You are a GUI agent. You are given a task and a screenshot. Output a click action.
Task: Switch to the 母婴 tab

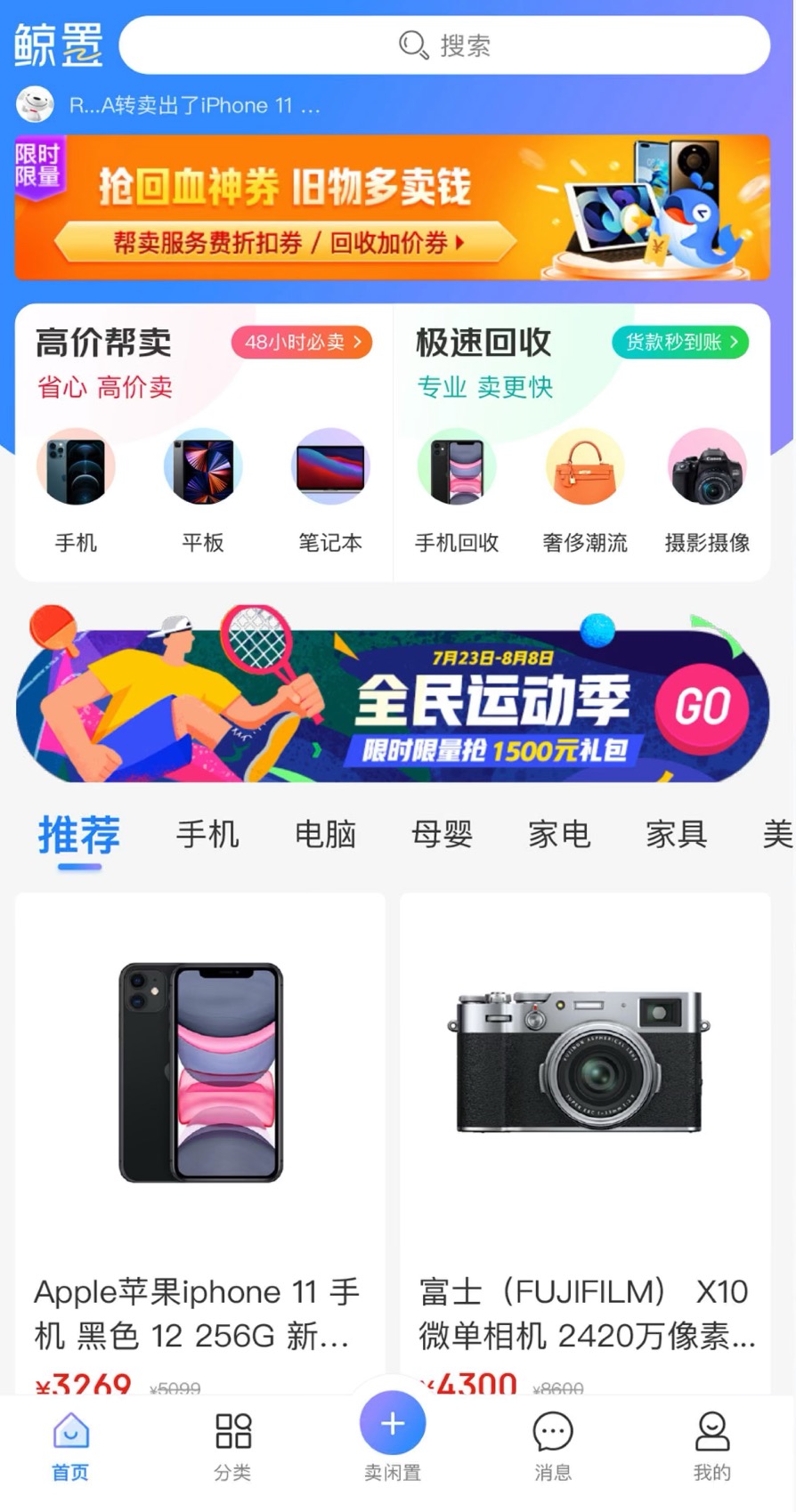coord(442,835)
